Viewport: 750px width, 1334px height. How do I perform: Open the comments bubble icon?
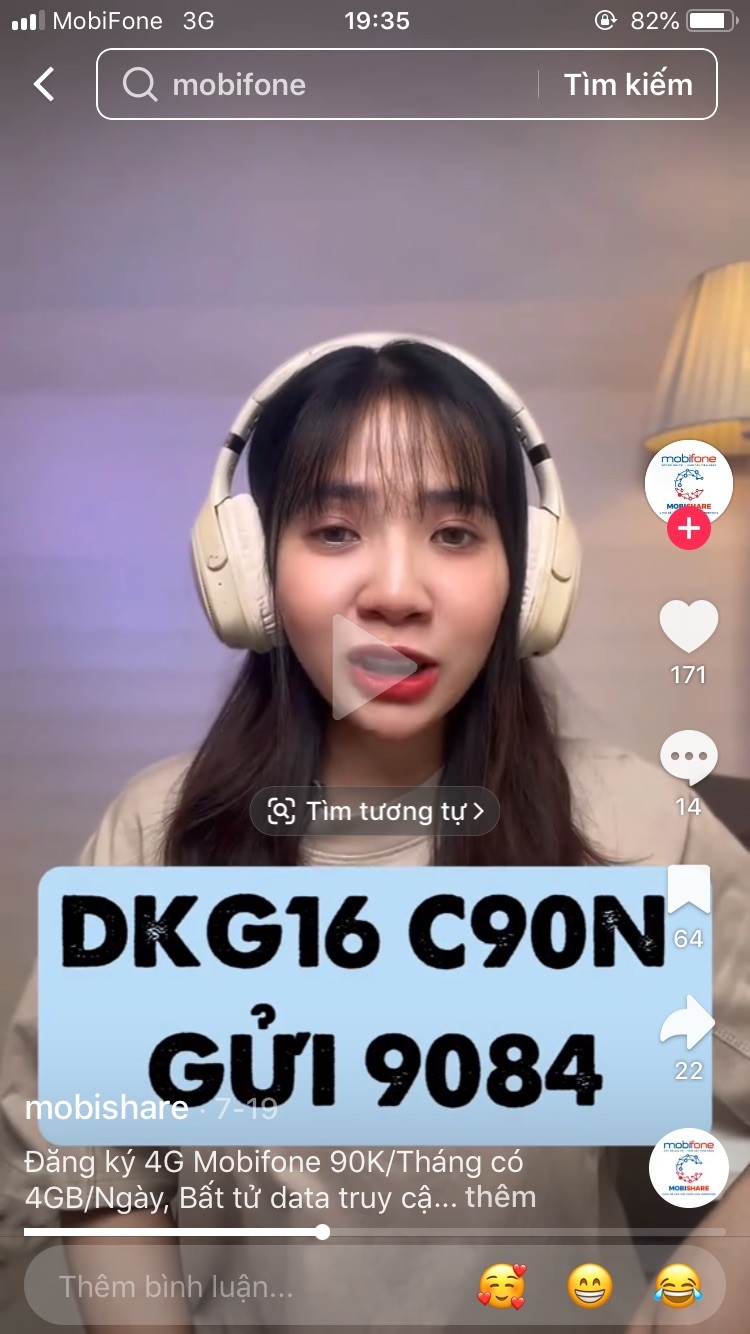point(689,758)
